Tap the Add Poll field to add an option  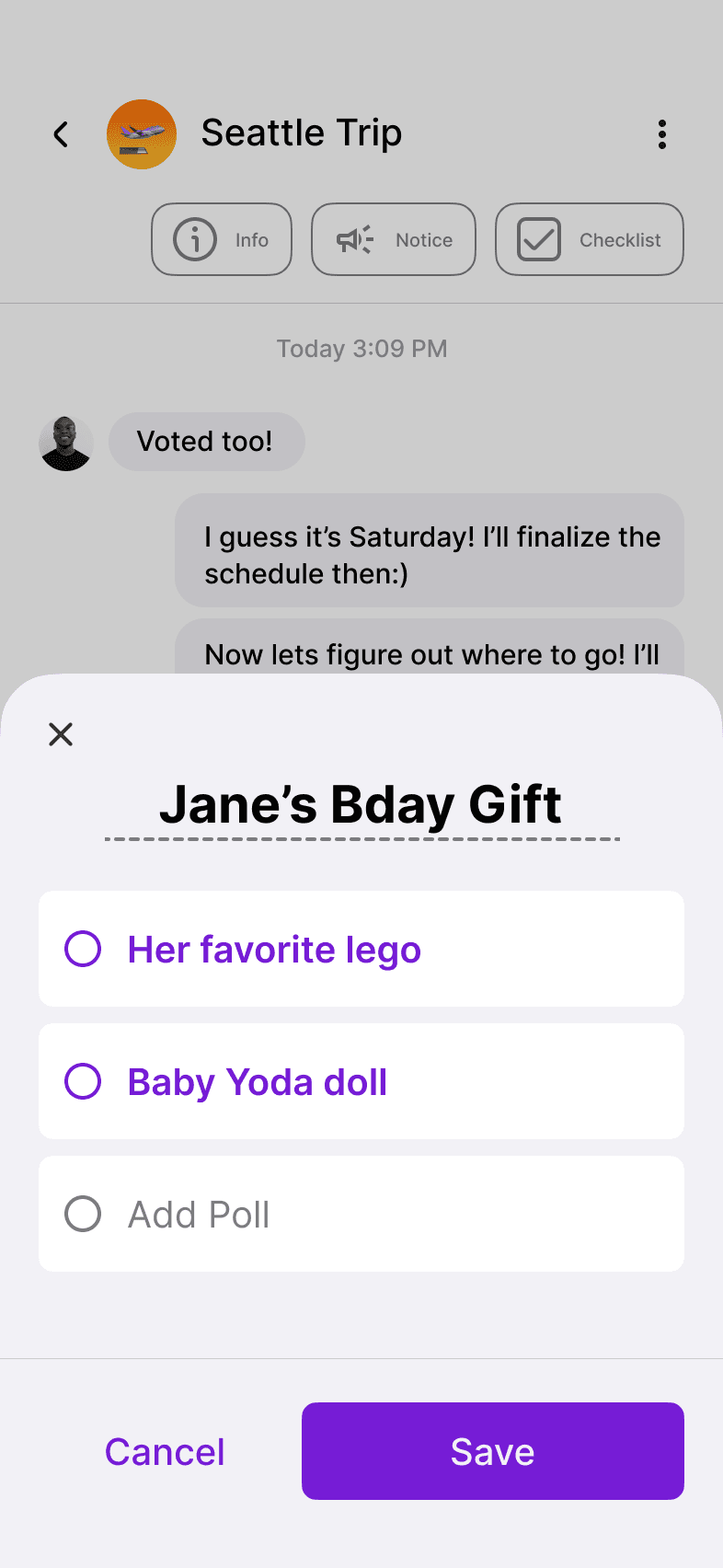pos(361,1215)
